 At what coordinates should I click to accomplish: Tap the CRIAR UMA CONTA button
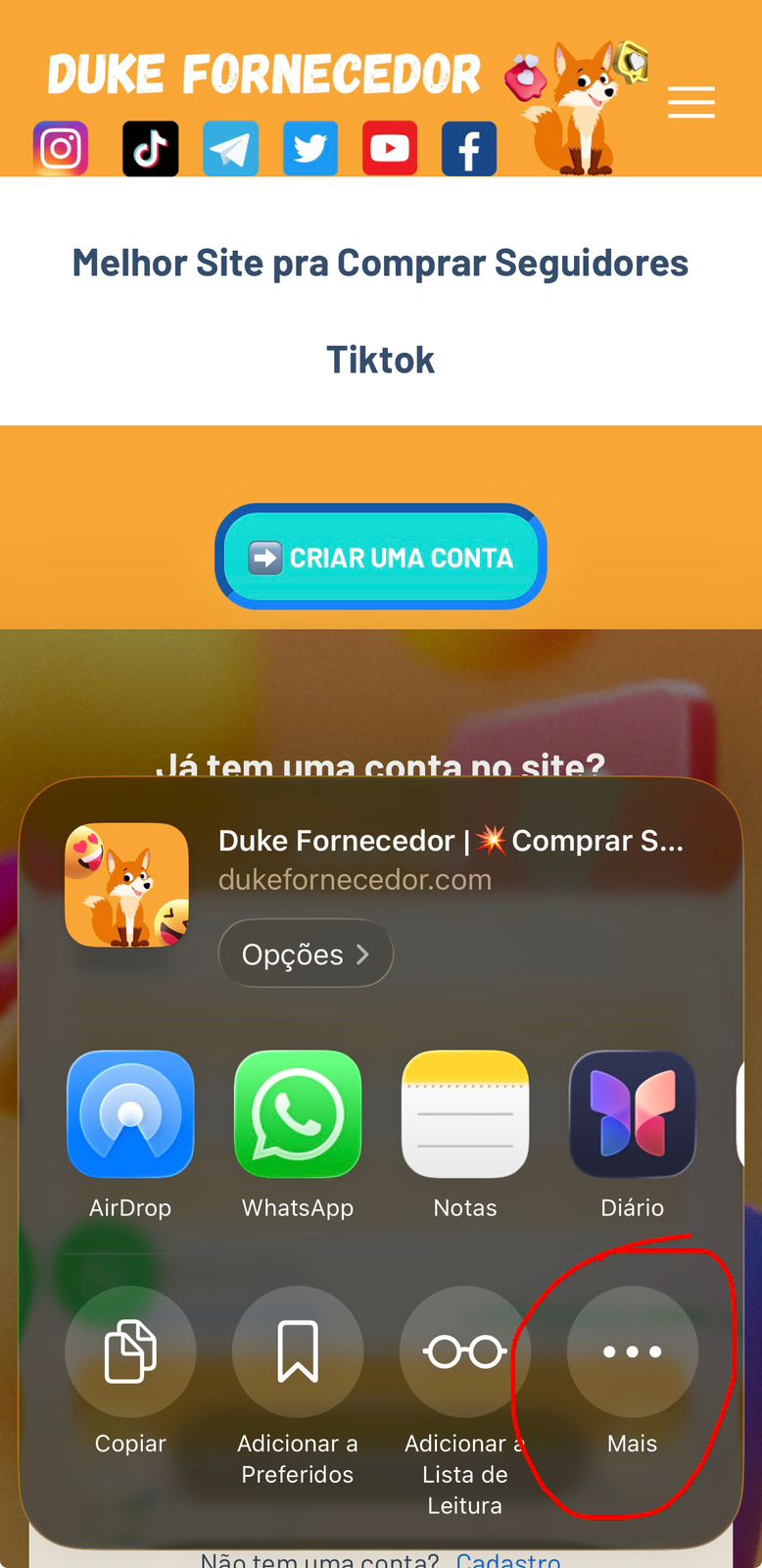381,558
